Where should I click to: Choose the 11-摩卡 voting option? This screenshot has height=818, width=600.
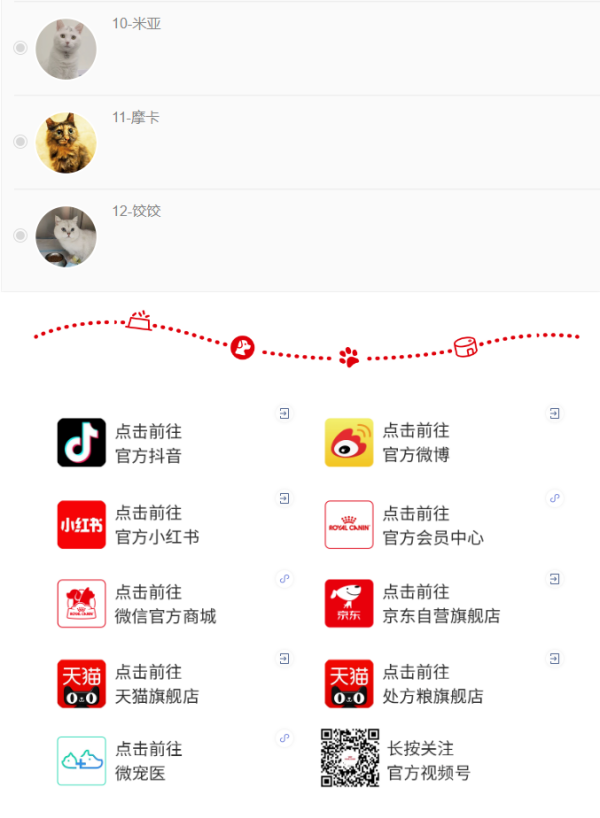point(20,142)
